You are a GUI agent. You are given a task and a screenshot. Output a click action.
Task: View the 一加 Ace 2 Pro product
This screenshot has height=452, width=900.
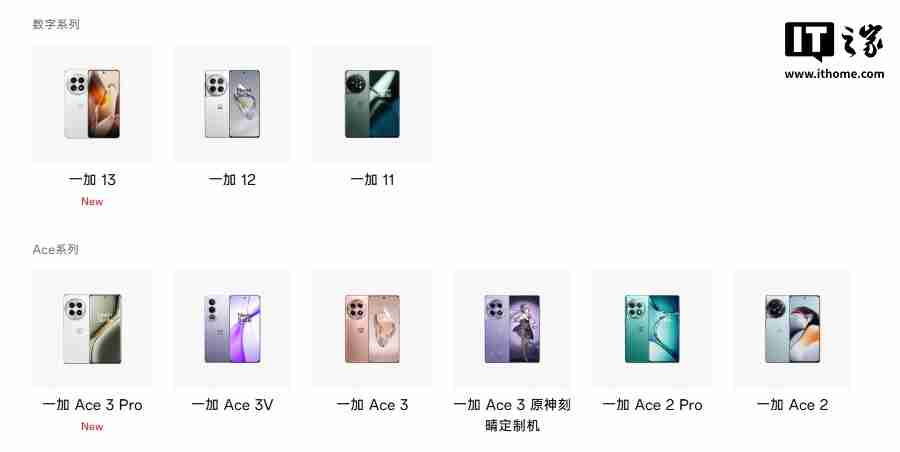coord(652,329)
